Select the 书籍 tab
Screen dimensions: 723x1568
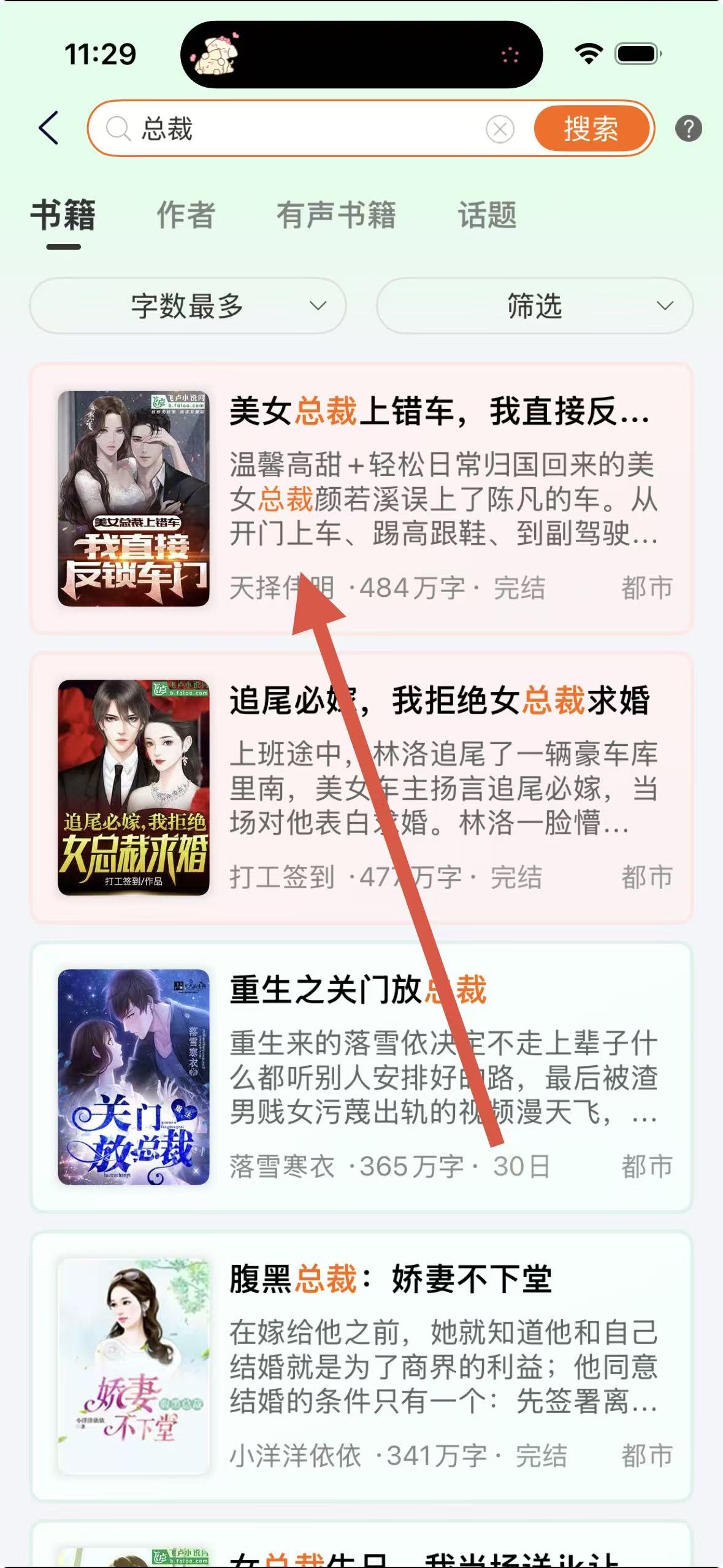(x=63, y=215)
